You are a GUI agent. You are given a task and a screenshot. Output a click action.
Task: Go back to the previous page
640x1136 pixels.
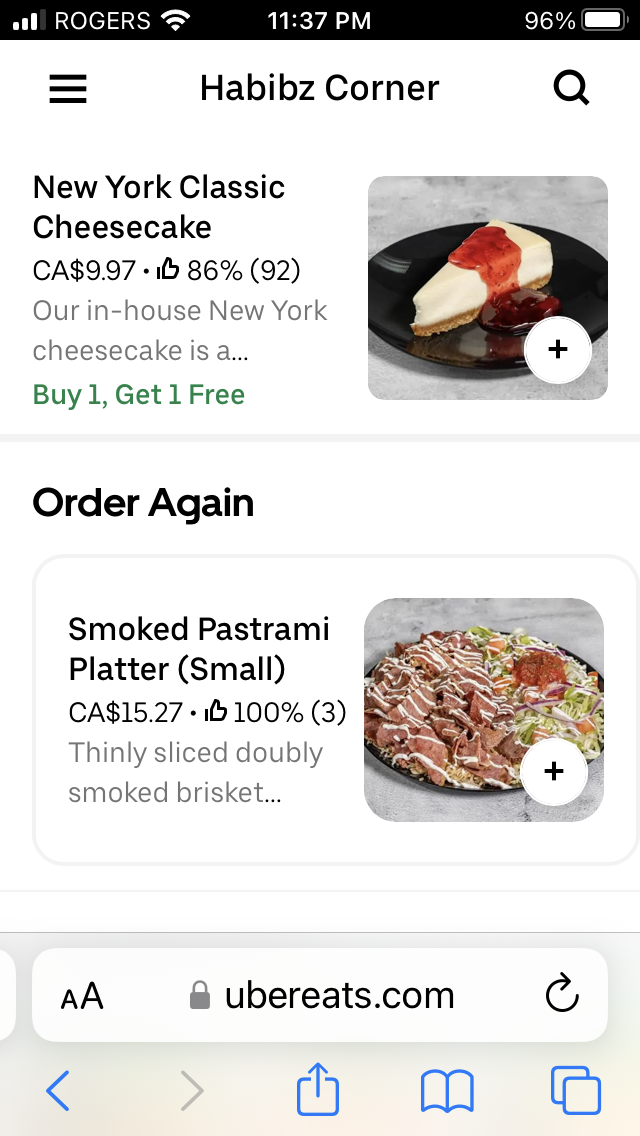point(59,1090)
